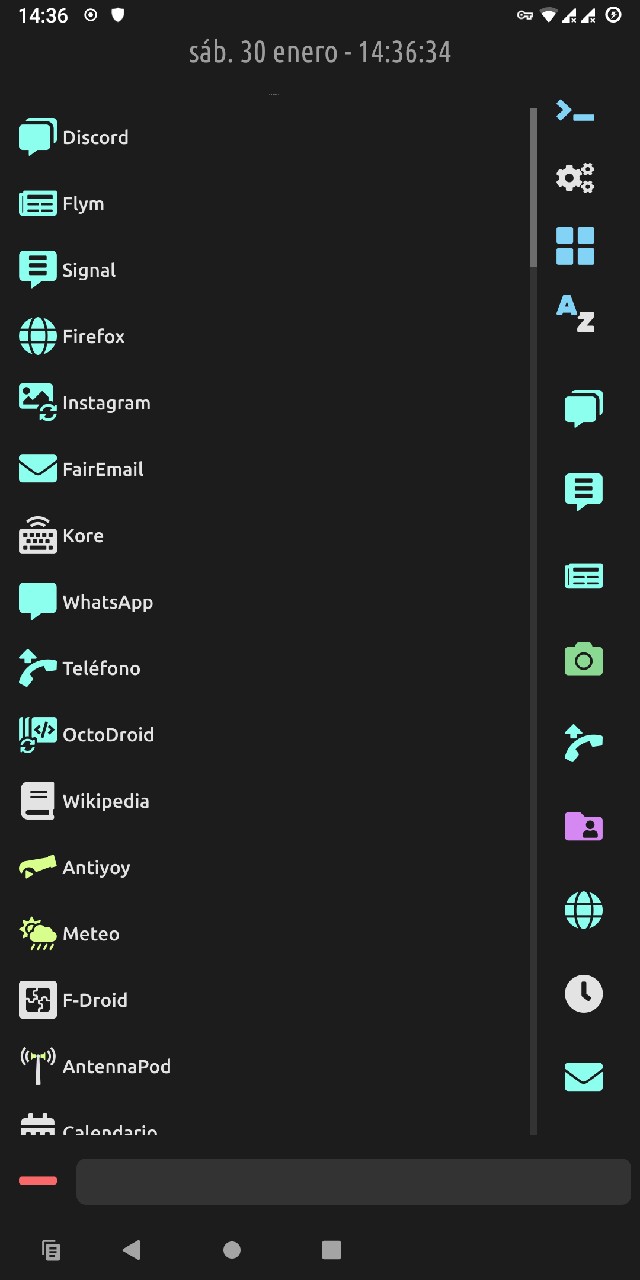
Task: Tap the A-Z sort icon
Action: 575,313
